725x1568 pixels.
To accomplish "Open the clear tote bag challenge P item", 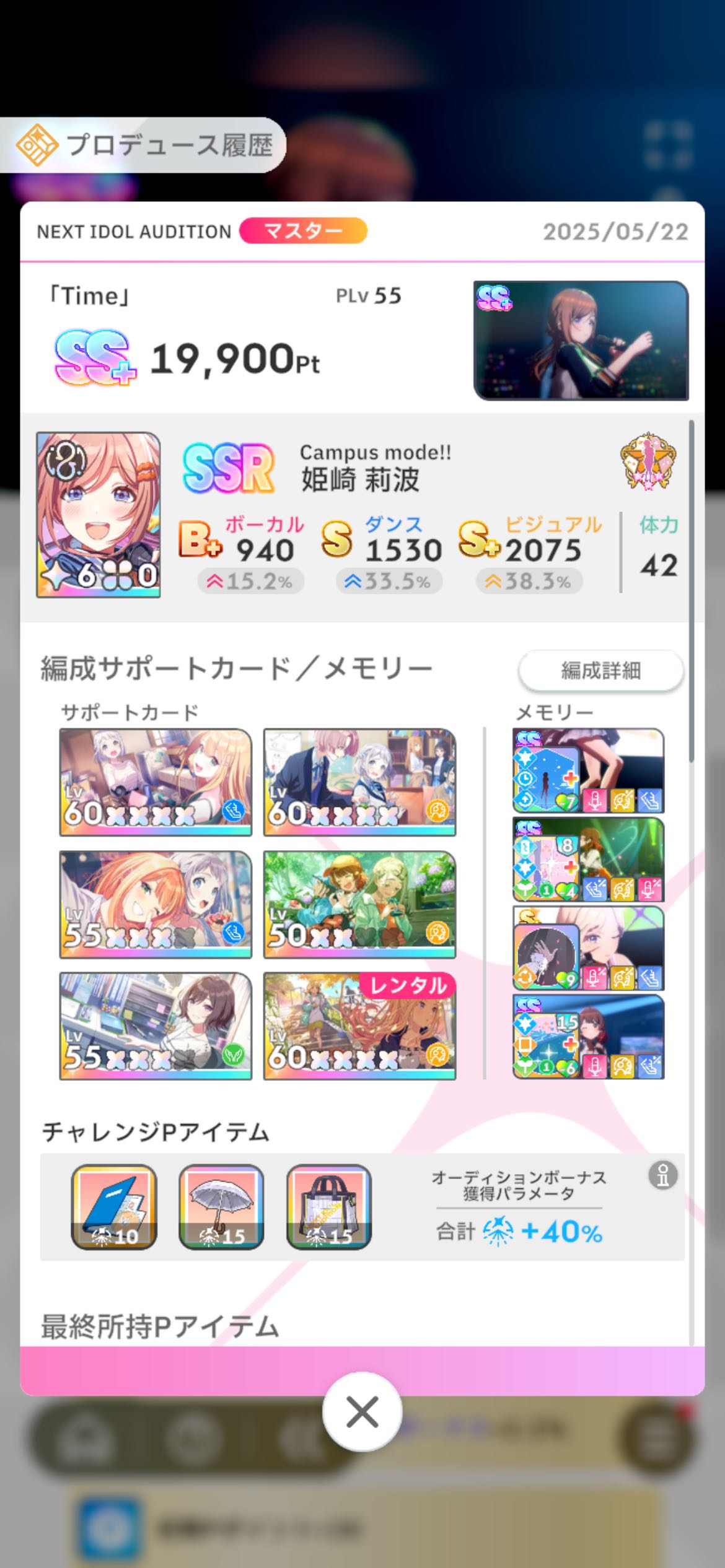I will (x=329, y=1208).
